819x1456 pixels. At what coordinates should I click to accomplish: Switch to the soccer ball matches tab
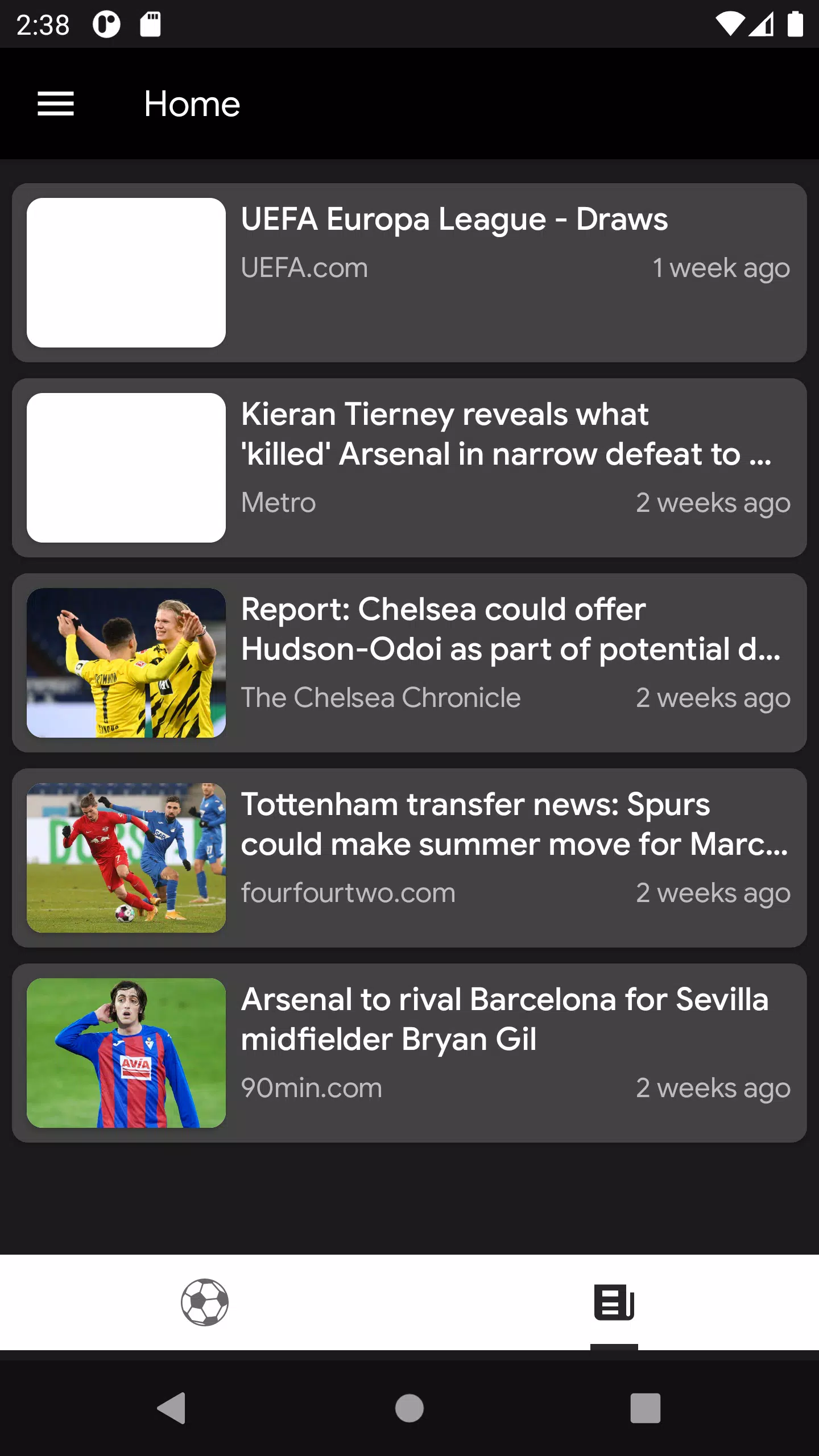tap(205, 1302)
